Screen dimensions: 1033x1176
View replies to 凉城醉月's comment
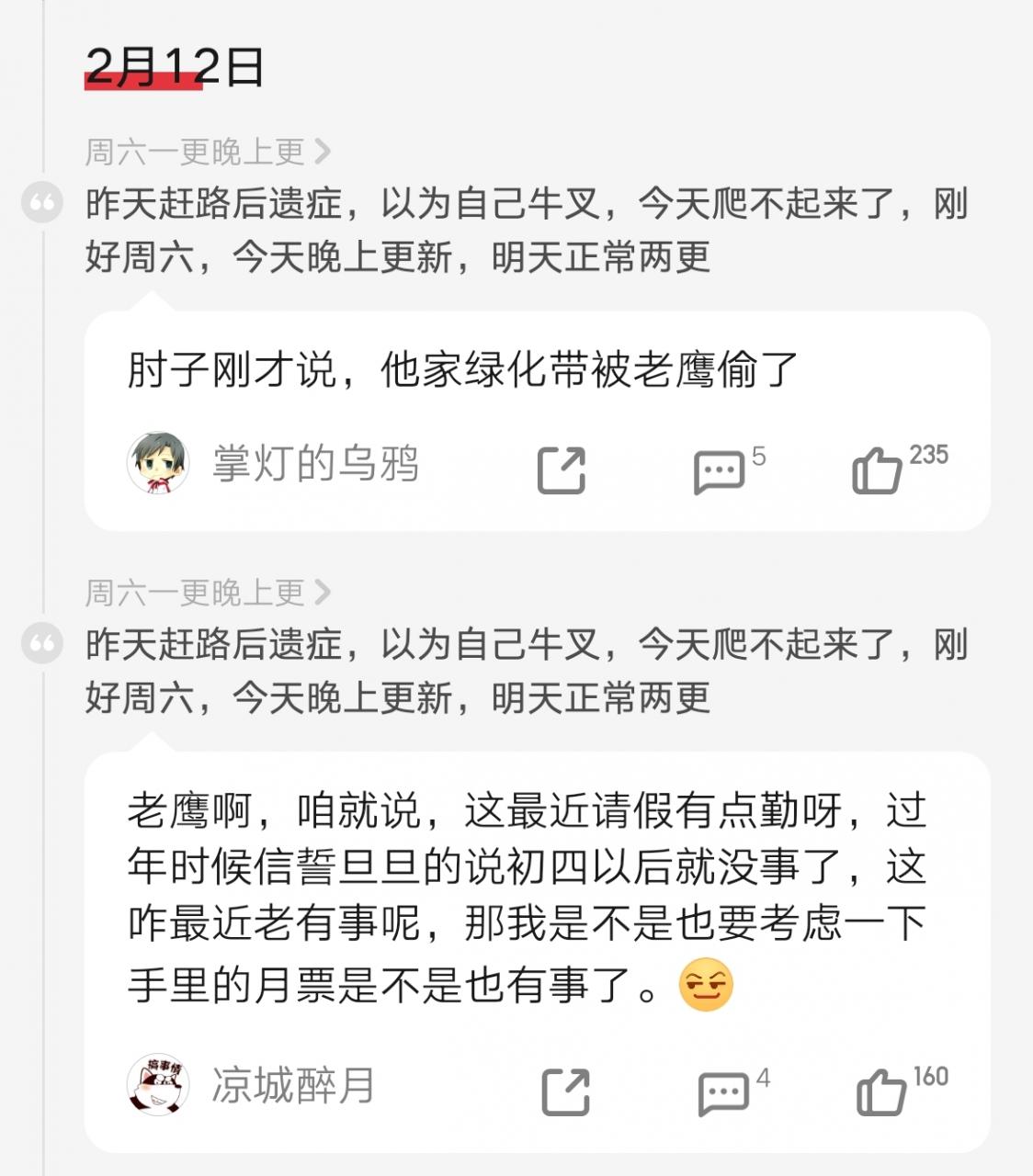(x=723, y=1092)
